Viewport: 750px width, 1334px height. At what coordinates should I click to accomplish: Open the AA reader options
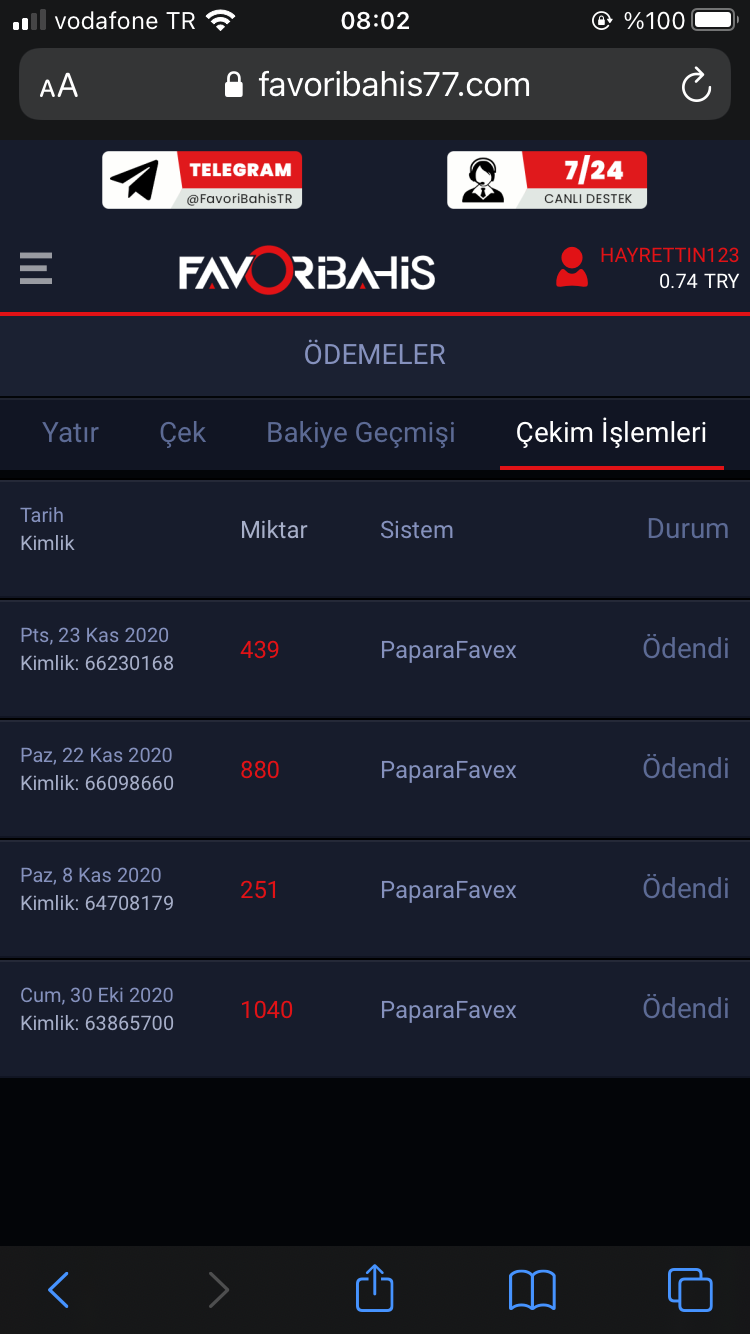tap(59, 86)
